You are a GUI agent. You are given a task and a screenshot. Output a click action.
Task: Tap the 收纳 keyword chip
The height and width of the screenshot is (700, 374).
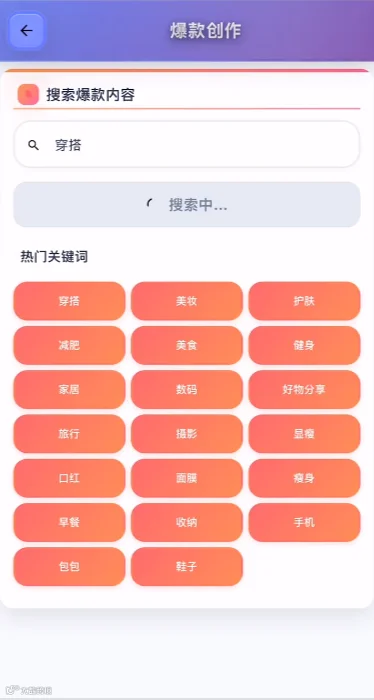187,522
